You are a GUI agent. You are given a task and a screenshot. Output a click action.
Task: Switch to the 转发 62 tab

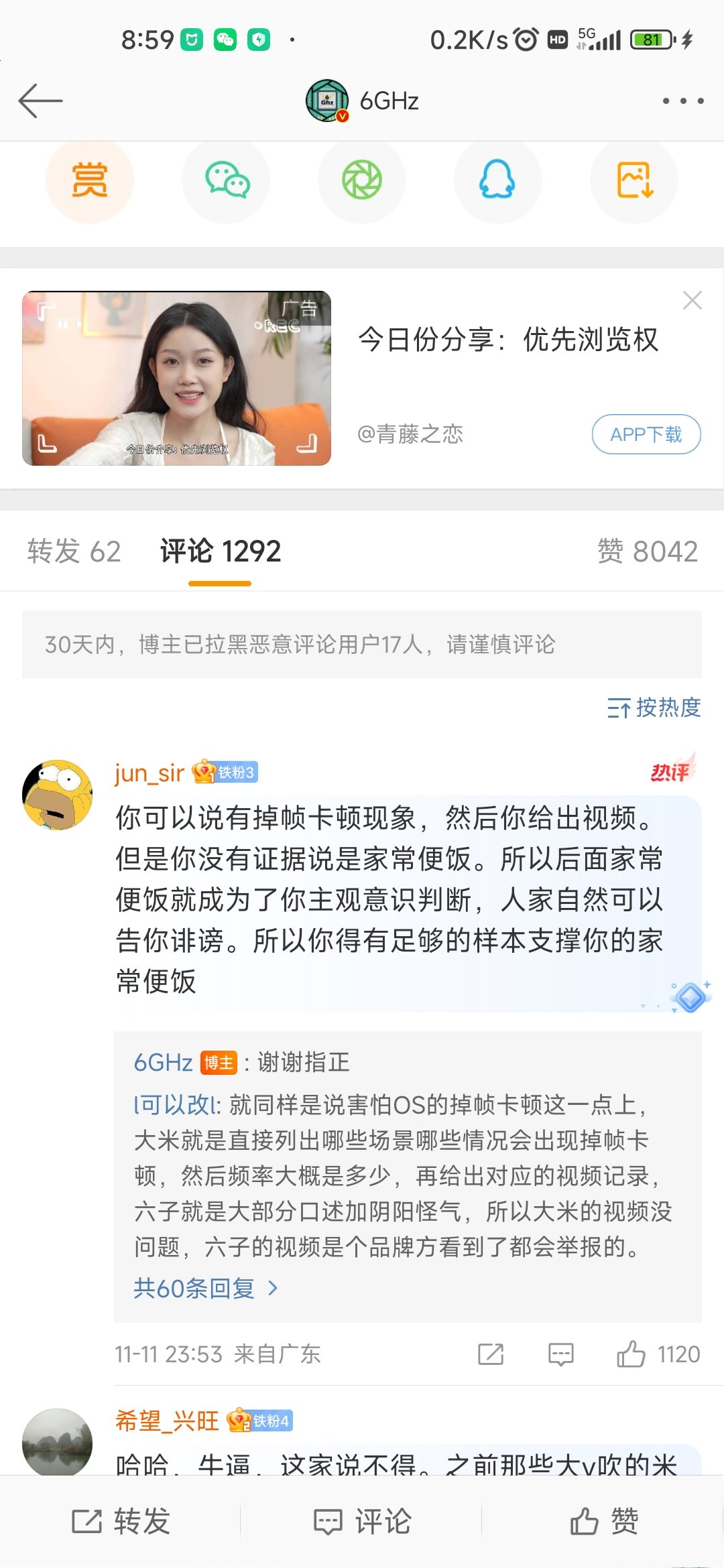(74, 551)
